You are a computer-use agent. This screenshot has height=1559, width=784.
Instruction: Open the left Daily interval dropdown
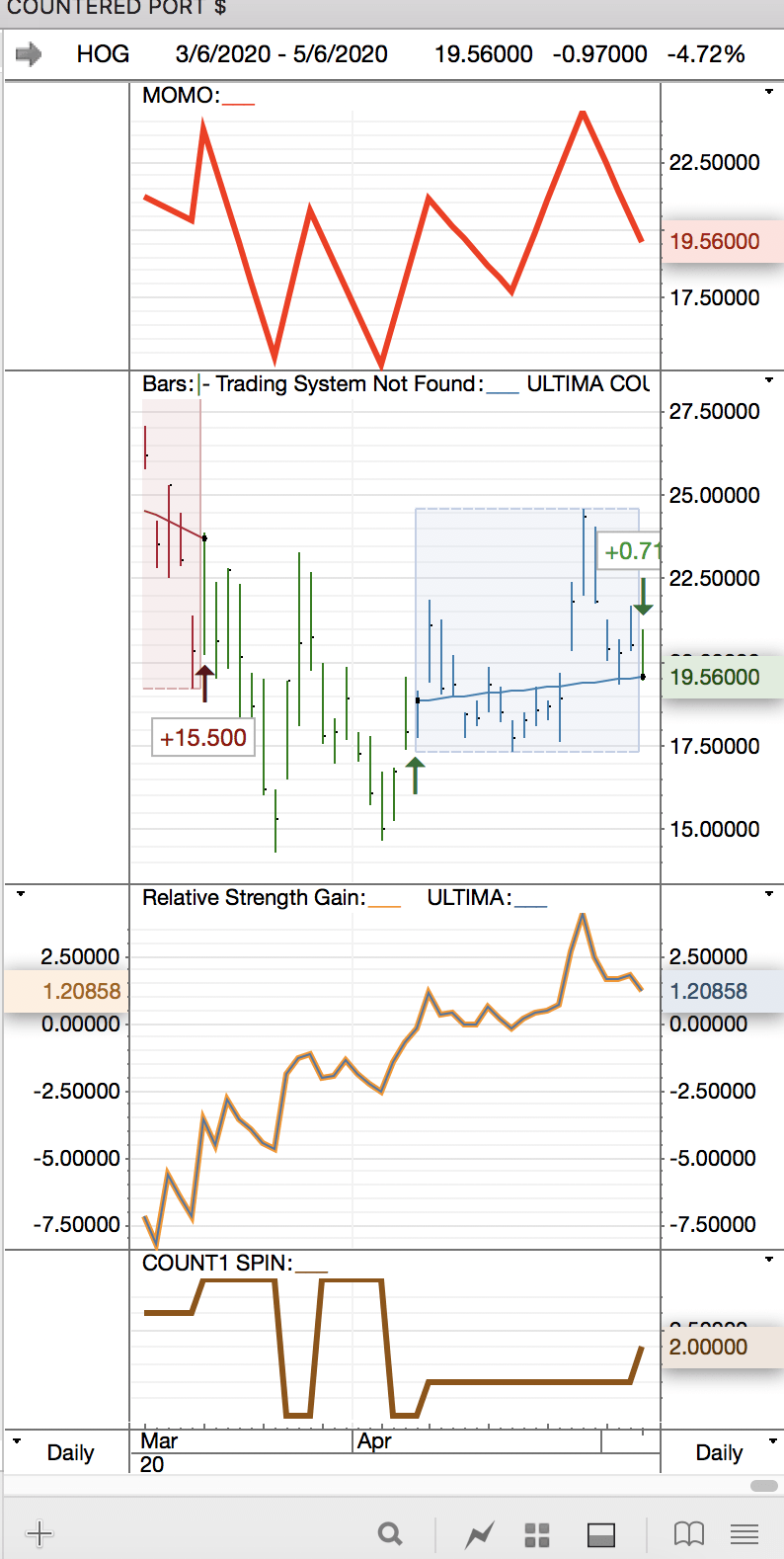click(x=17, y=1441)
